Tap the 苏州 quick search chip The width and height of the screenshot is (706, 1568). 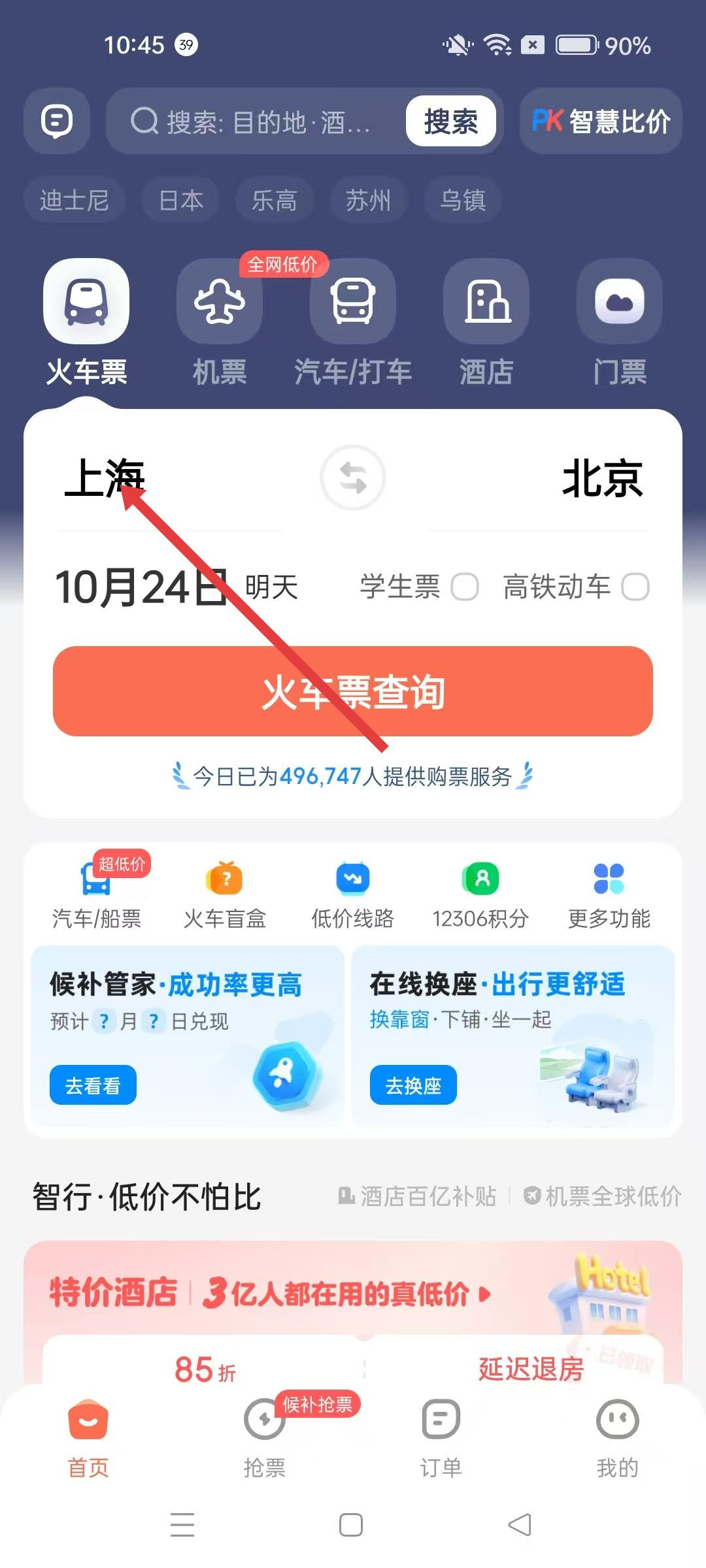coord(368,201)
